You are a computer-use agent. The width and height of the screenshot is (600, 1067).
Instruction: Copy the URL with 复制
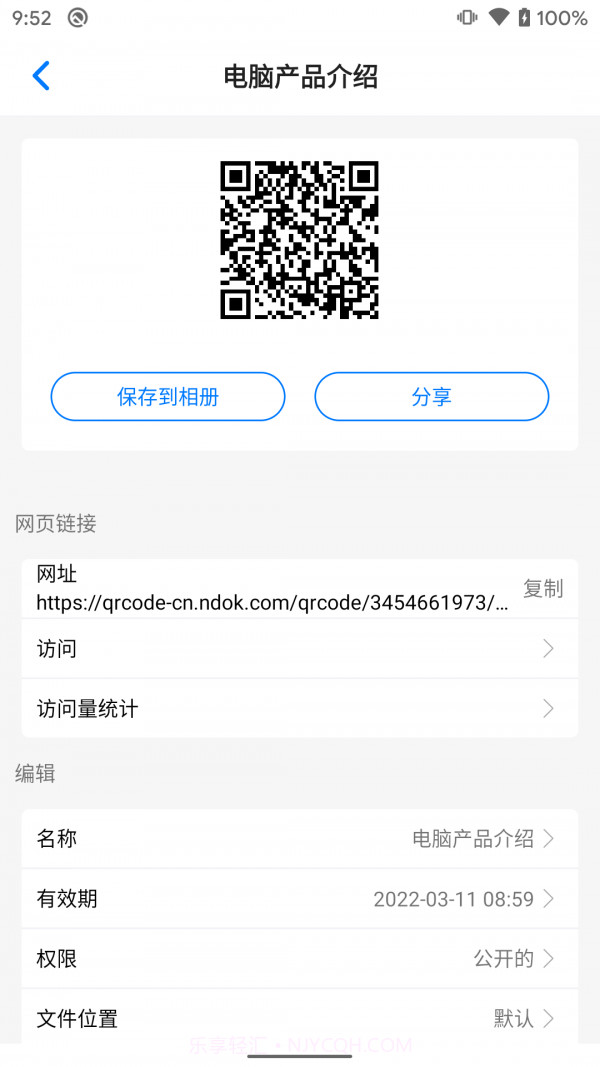(543, 589)
